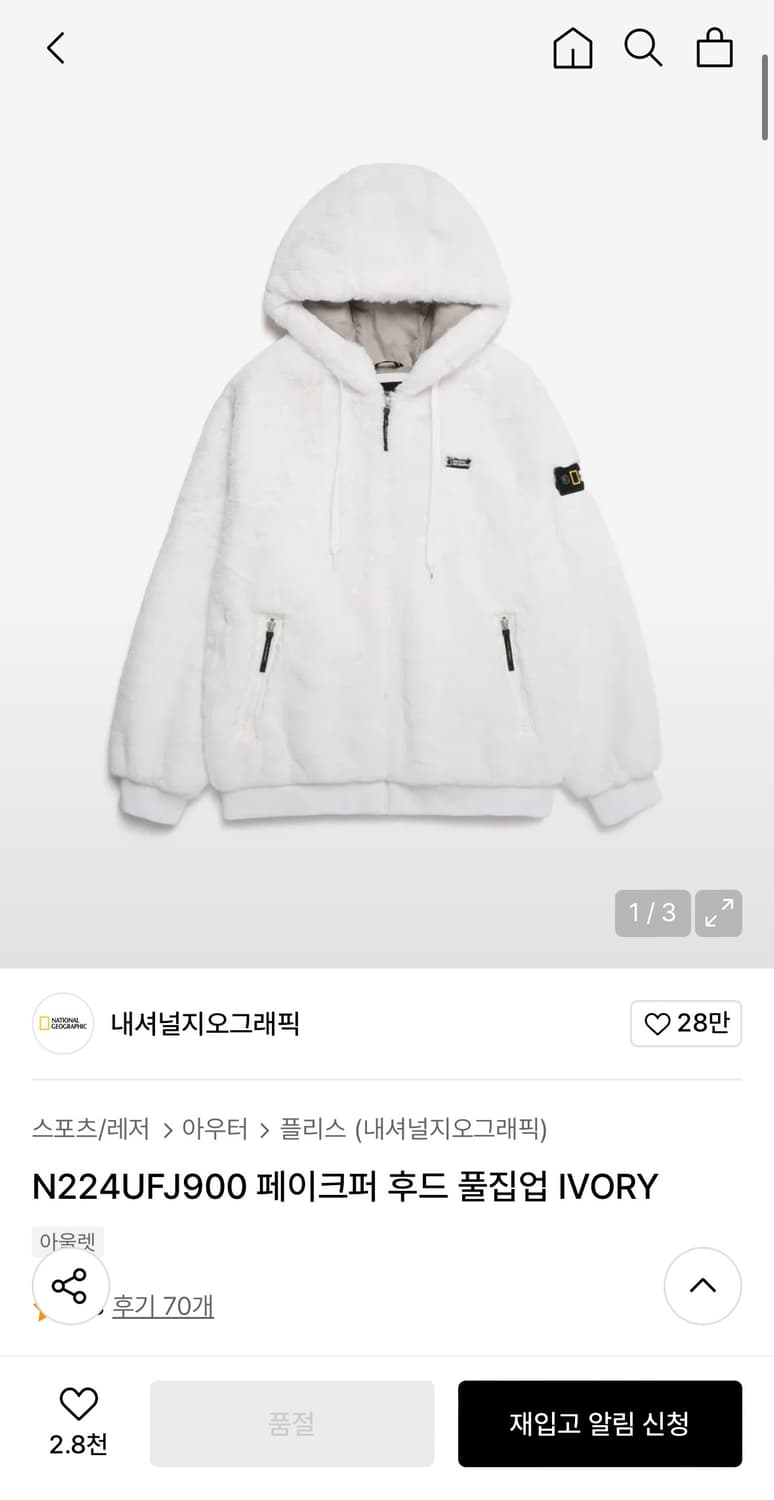Open the 내셔널지오그래픽 brand page

pyautogui.click(x=205, y=1023)
